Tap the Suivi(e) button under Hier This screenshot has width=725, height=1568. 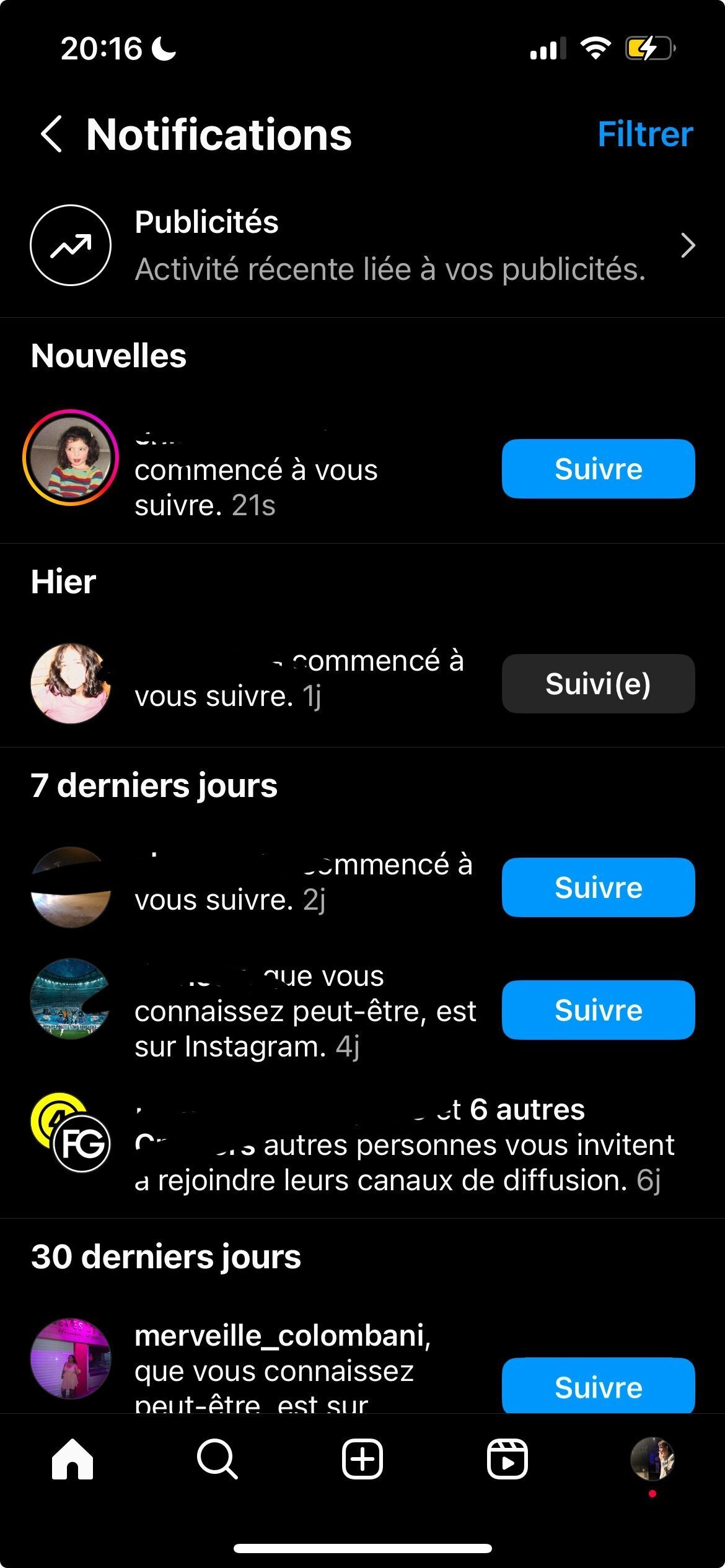click(598, 684)
